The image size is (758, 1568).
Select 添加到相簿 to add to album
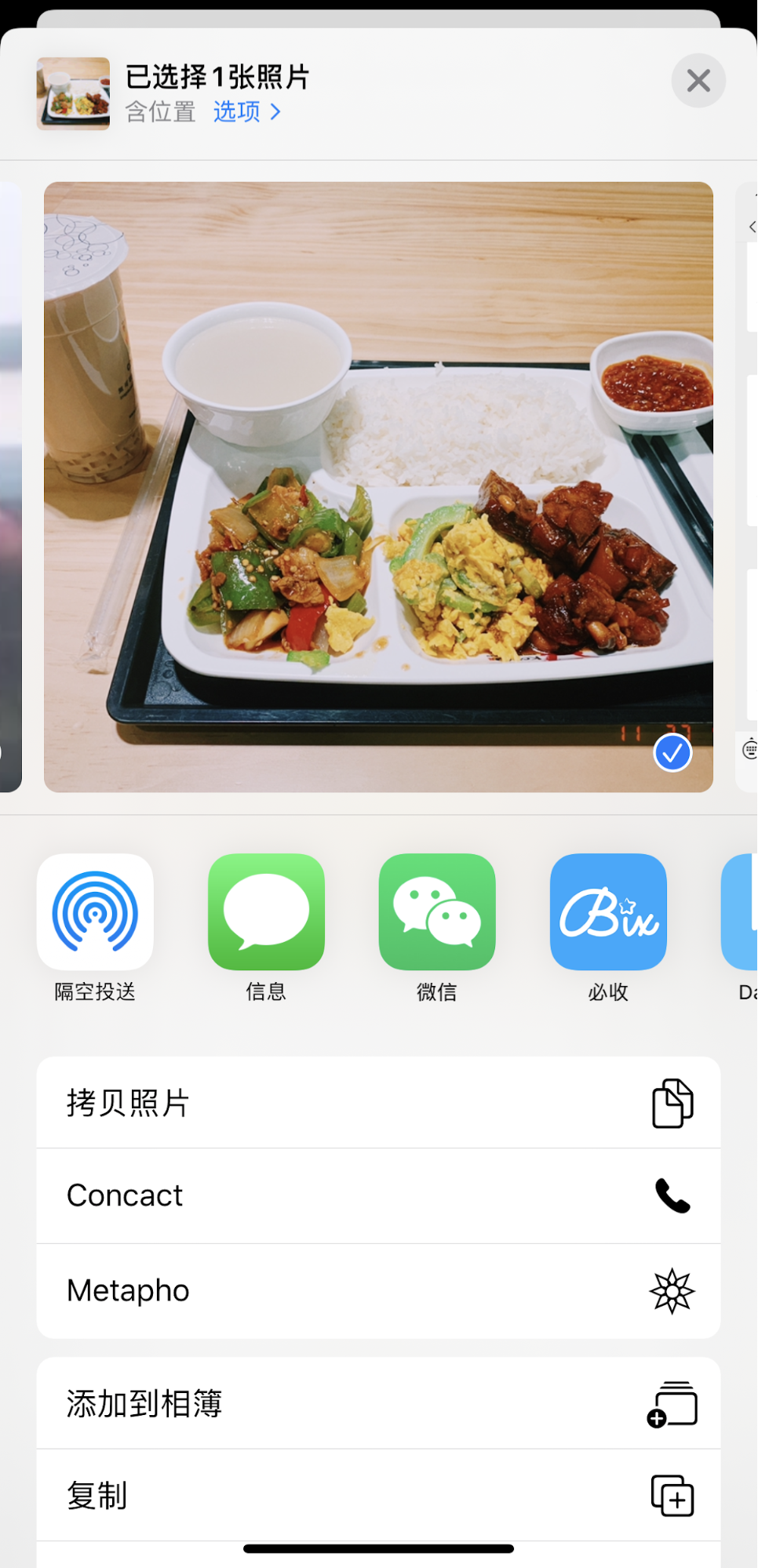[x=378, y=1403]
